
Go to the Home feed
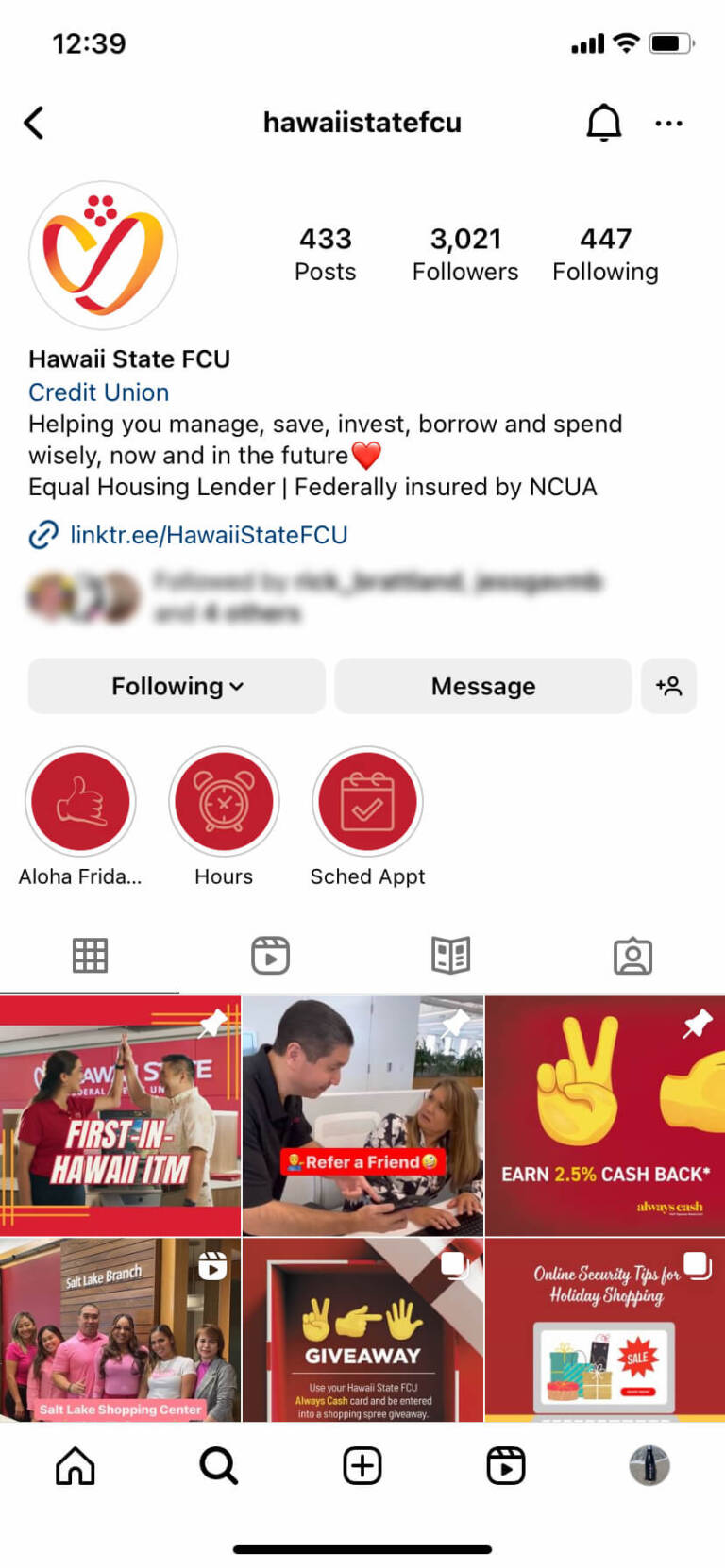(x=76, y=1465)
